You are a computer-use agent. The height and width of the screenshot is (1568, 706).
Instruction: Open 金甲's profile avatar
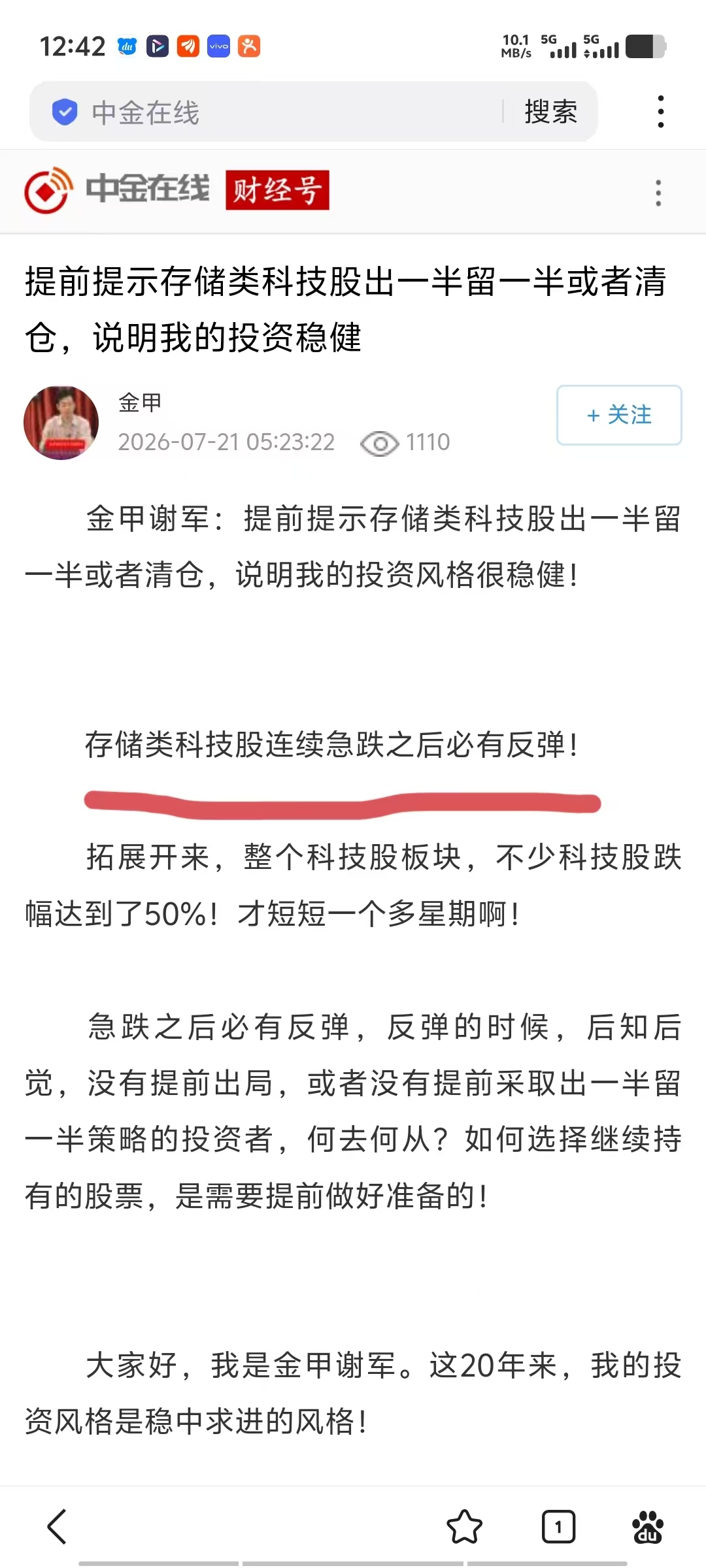coord(61,423)
